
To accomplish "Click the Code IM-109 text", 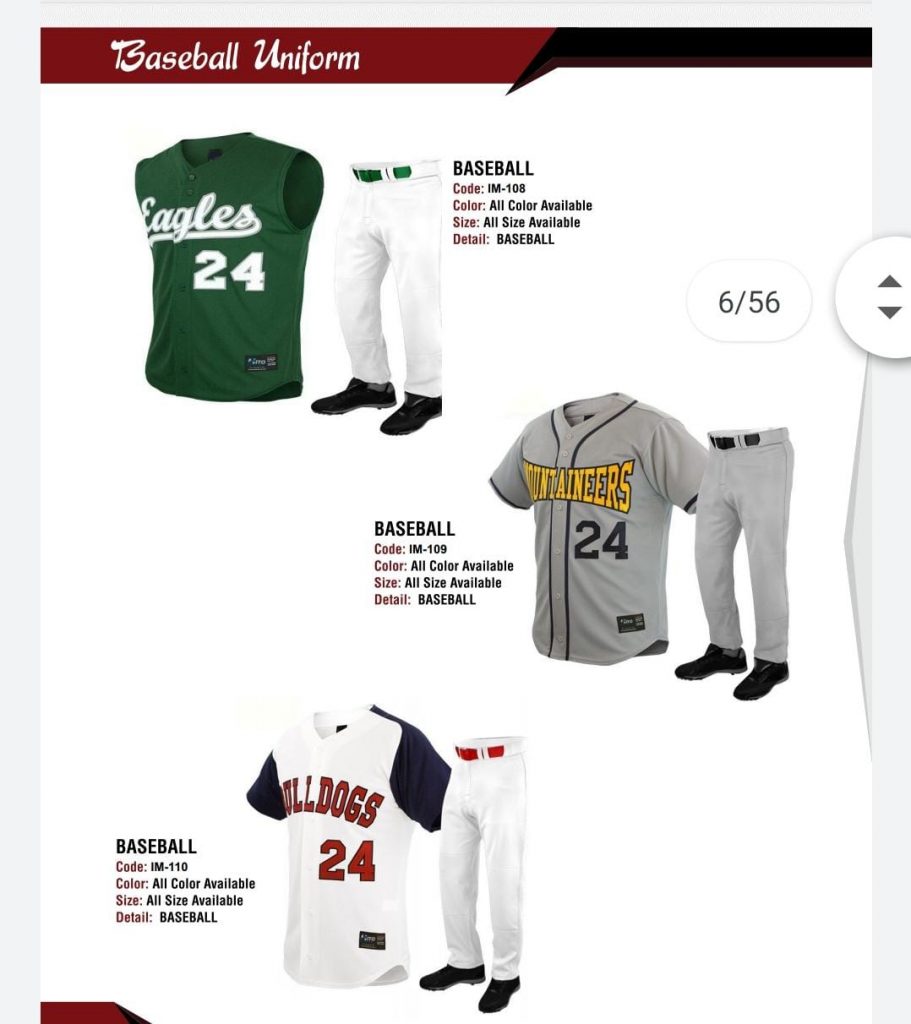I will coord(410,549).
